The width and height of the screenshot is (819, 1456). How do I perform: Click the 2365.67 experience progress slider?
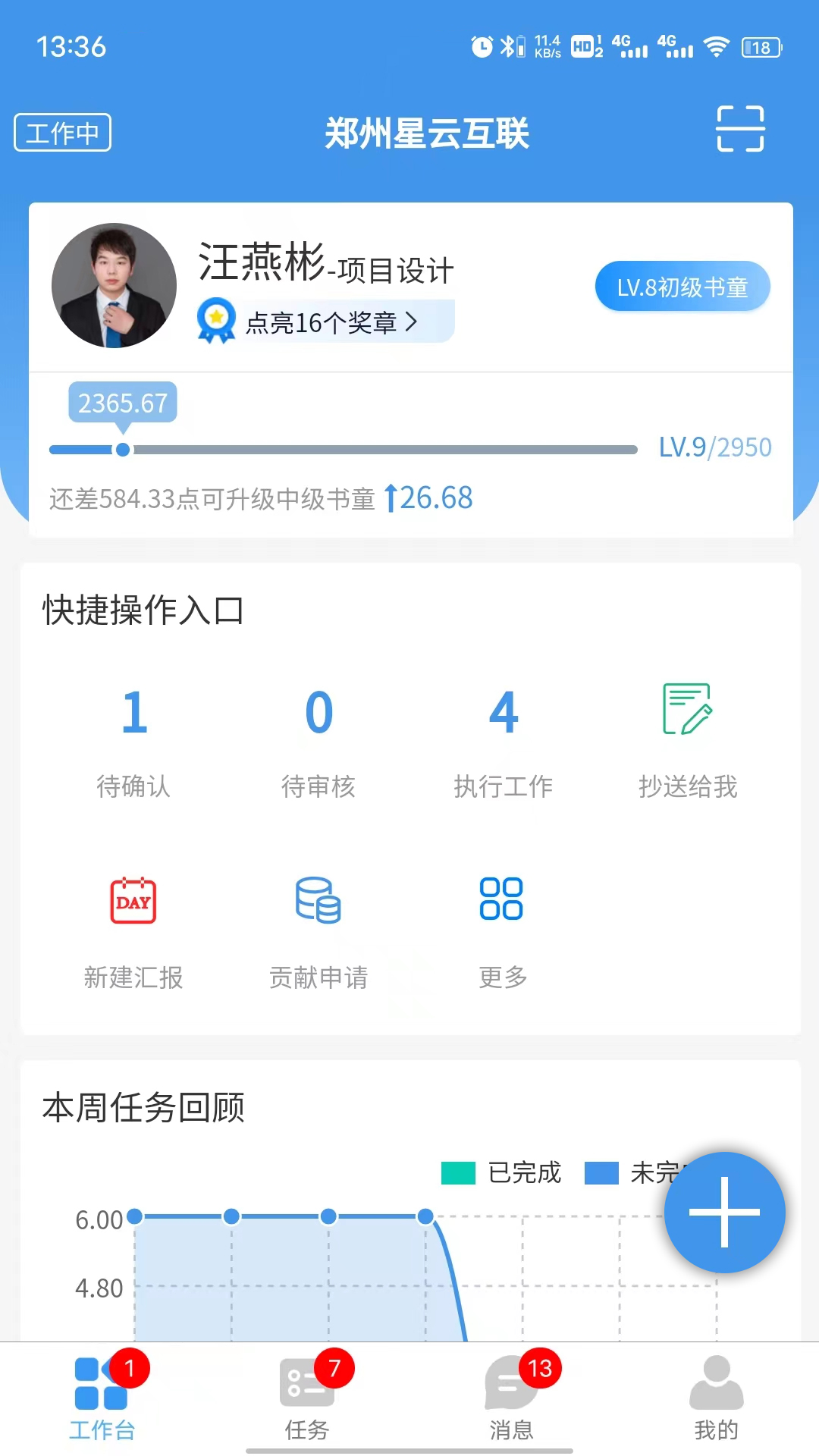pyautogui.click(x=123, y=450)
